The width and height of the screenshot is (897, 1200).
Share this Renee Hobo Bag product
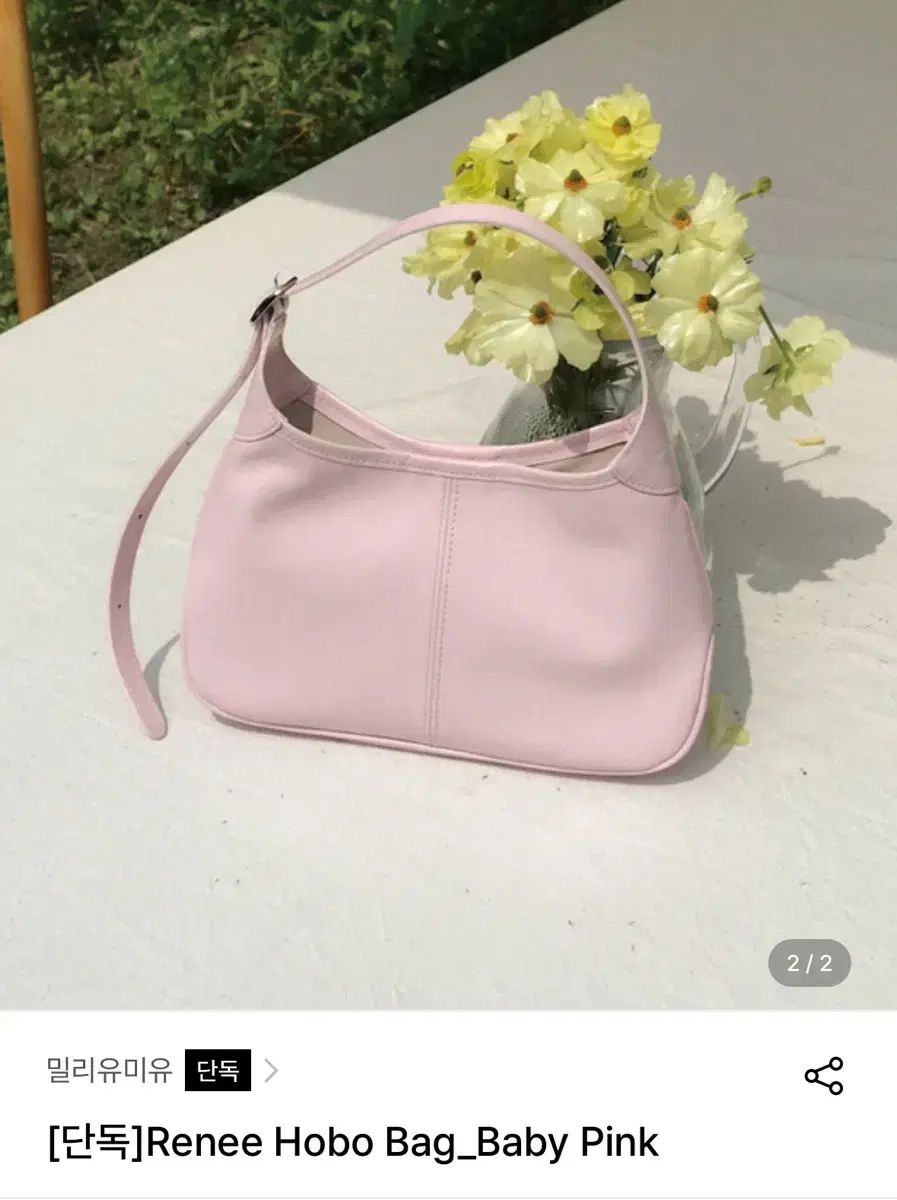point(824,1076)
